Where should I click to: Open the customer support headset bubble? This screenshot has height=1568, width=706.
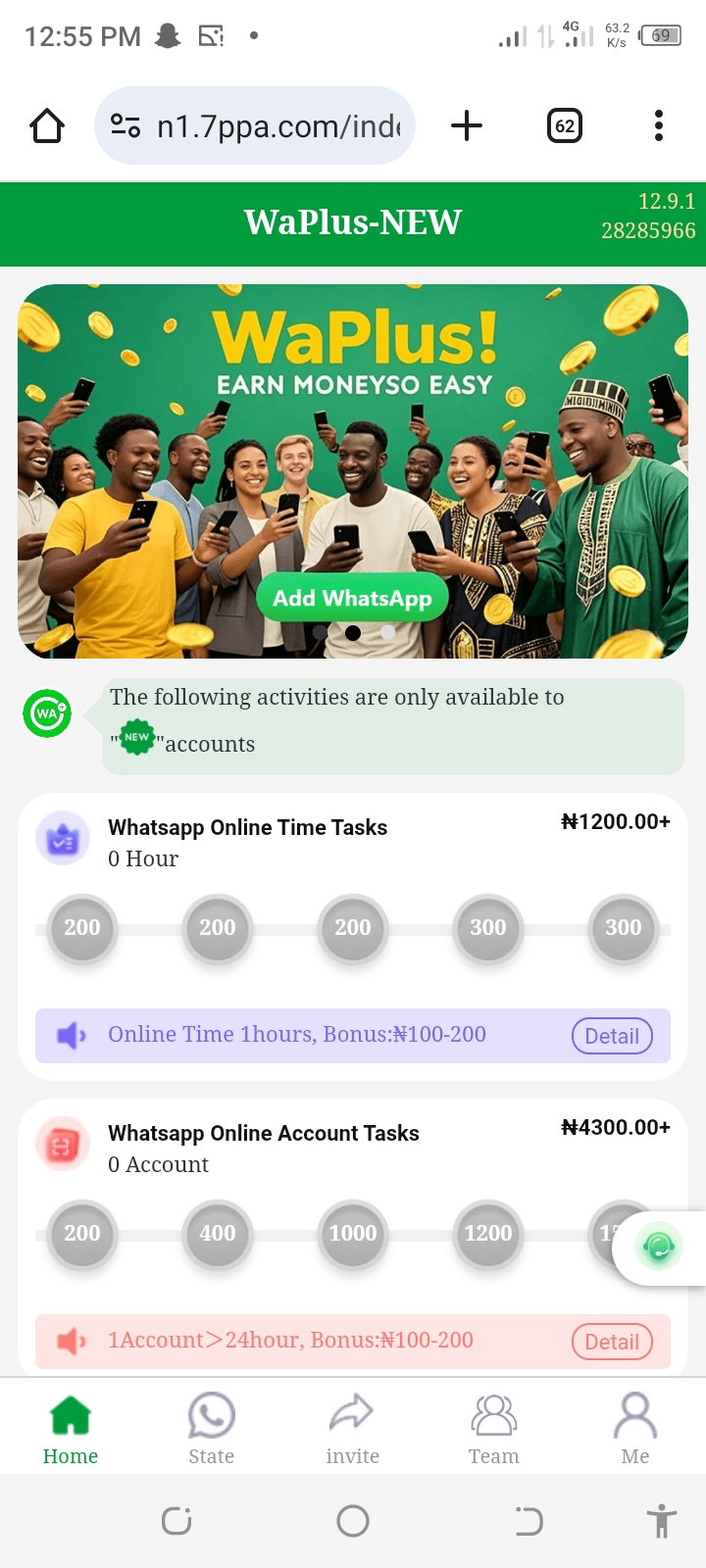[x=659, y=1248]
